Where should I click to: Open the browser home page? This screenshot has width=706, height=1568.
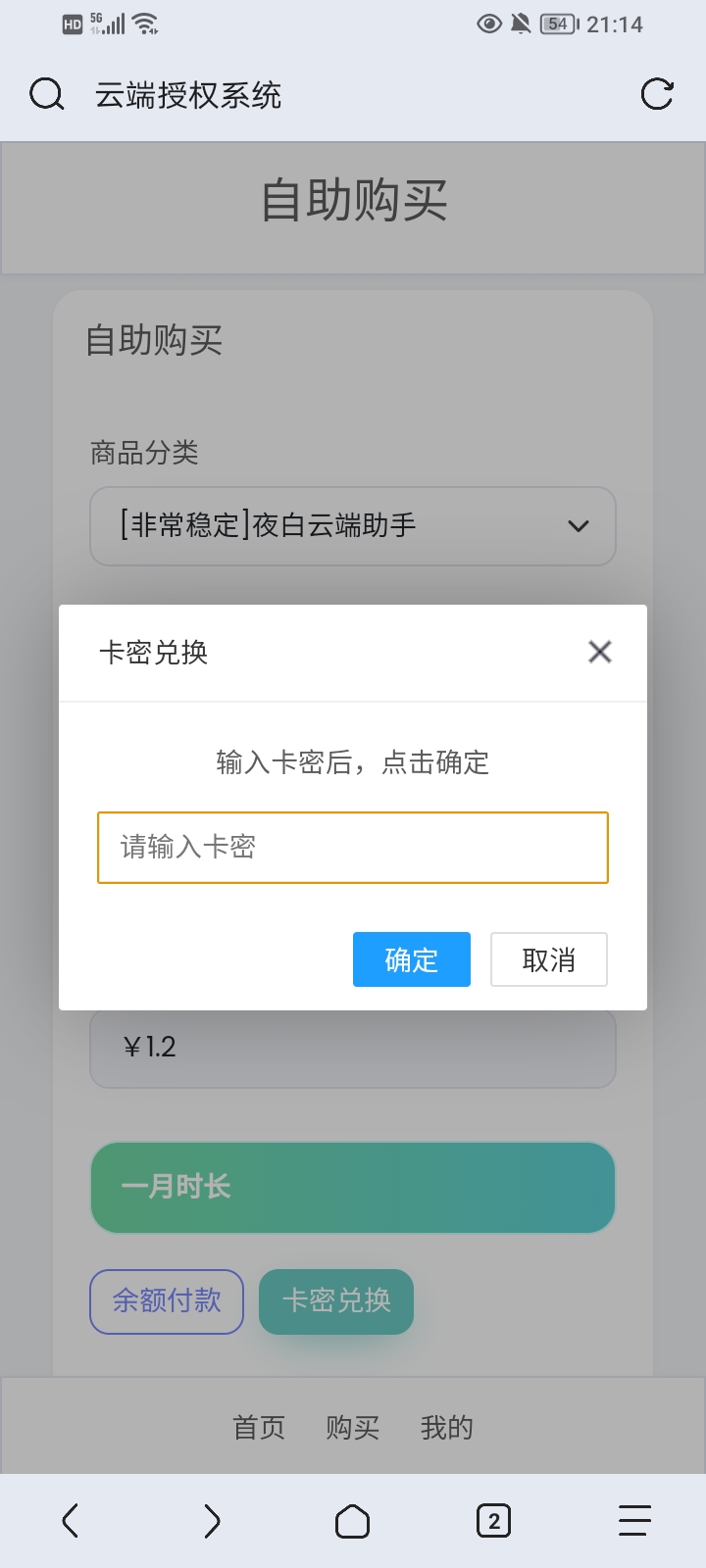(352, 1521)
